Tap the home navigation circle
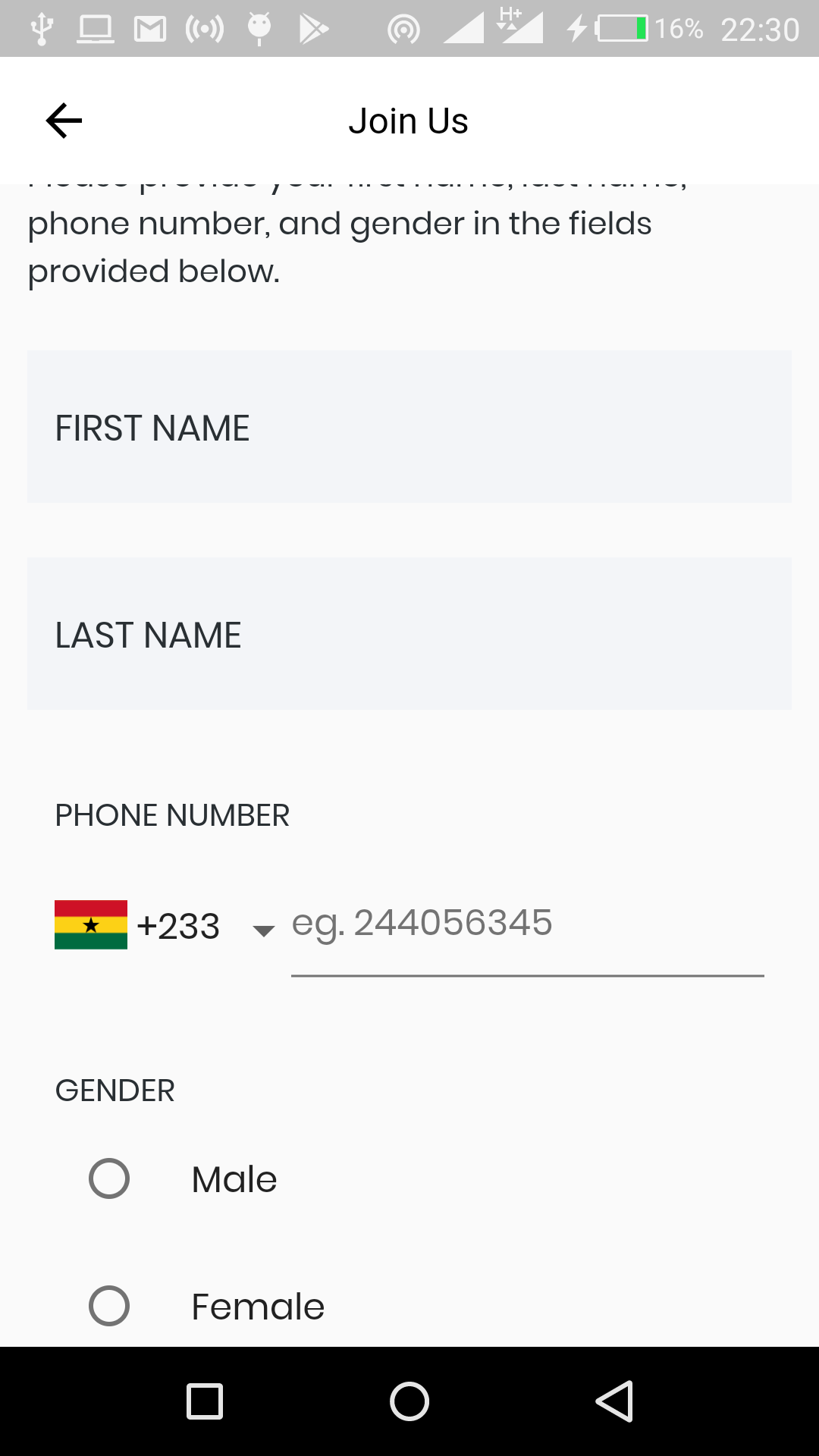This screenshot has height=1456, width=819. point(409,1401)
